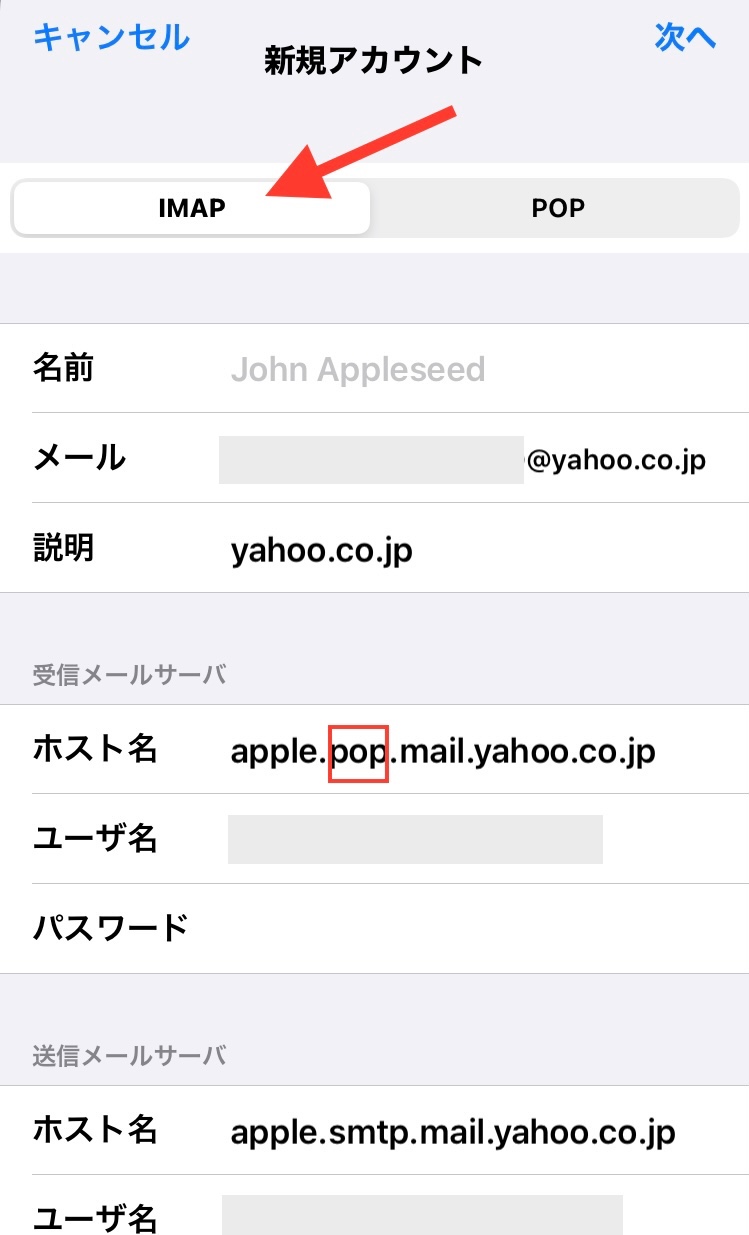Switch to the POP segment
Screen dimensions: 749x1235
pyautogui.click(x=557, y=208)
